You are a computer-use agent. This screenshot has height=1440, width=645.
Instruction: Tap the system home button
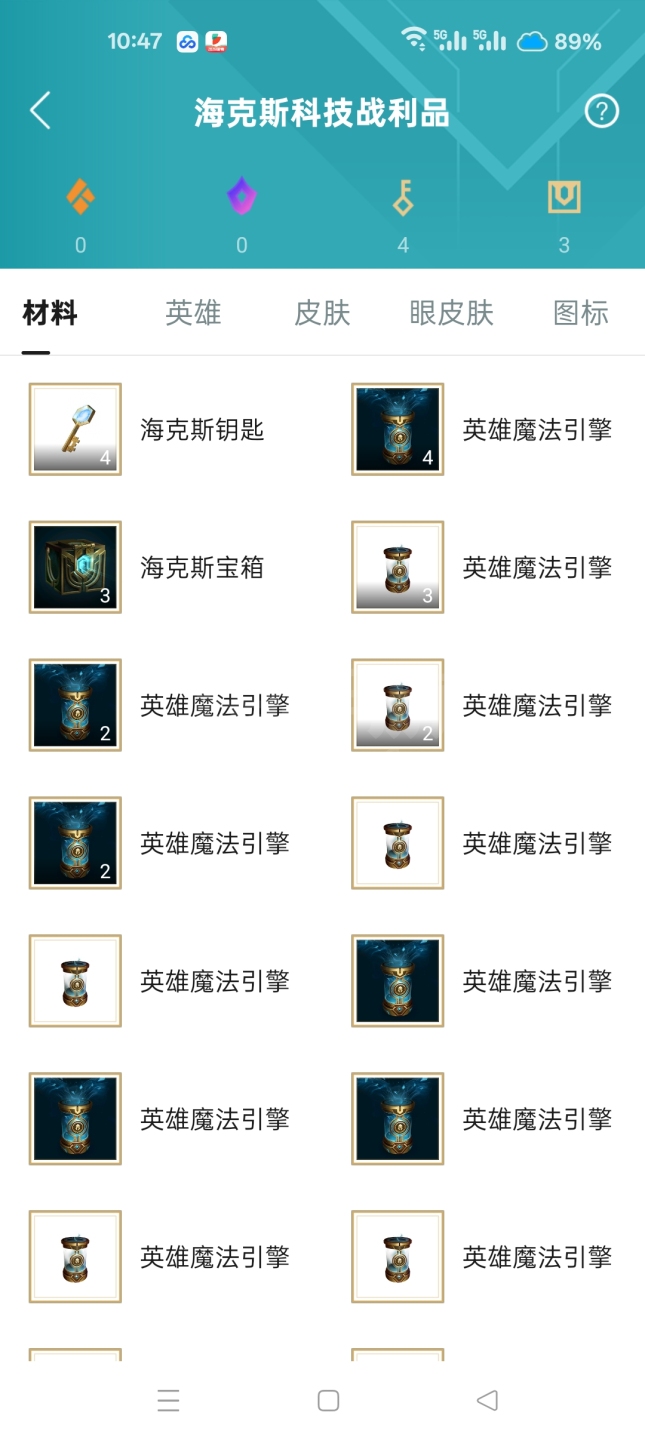pos(328,1400)
